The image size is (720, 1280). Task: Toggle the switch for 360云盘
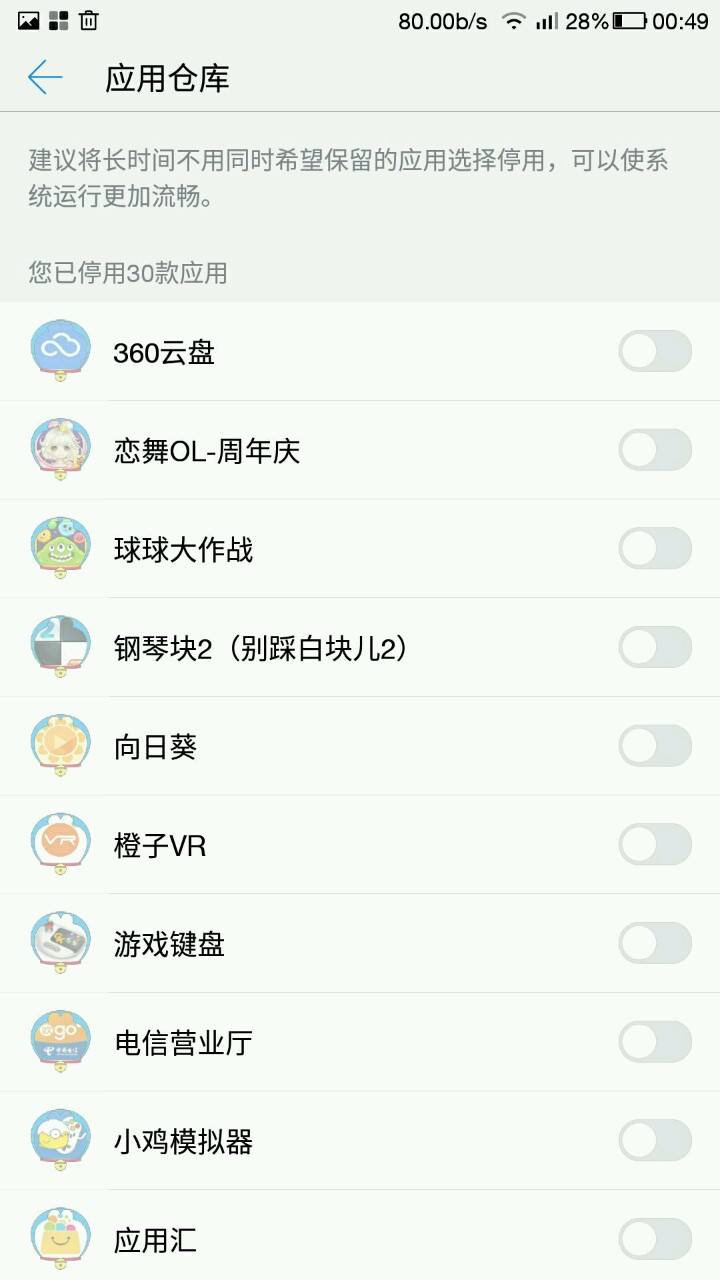655,352
